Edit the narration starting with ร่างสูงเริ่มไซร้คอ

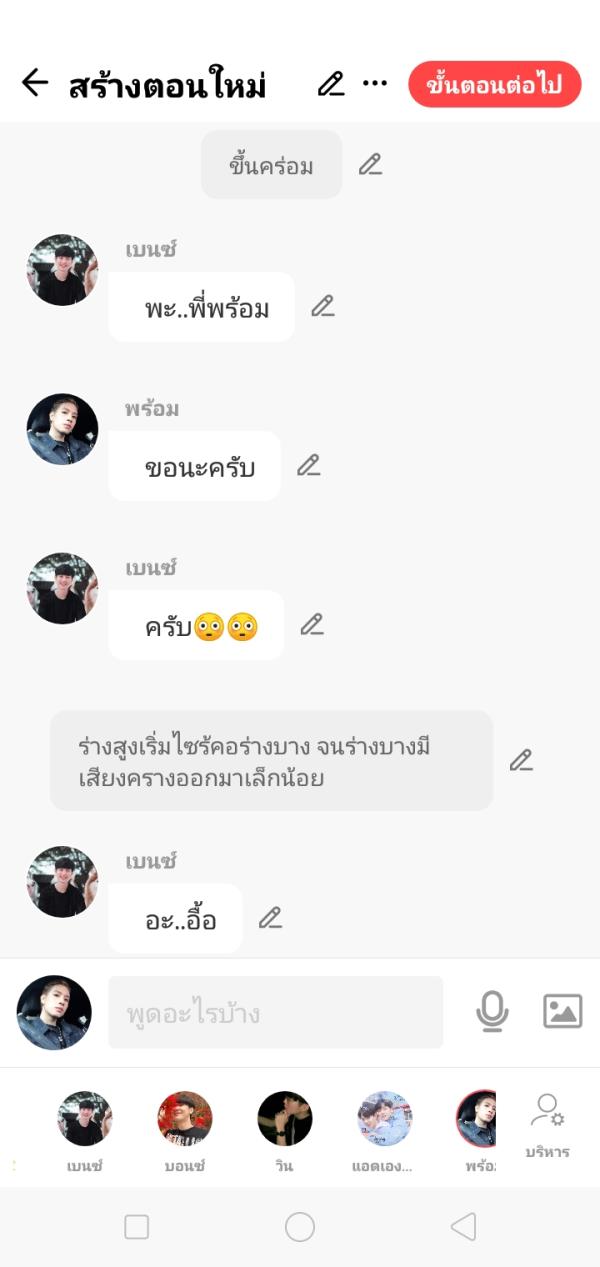[x=521, y=761]
